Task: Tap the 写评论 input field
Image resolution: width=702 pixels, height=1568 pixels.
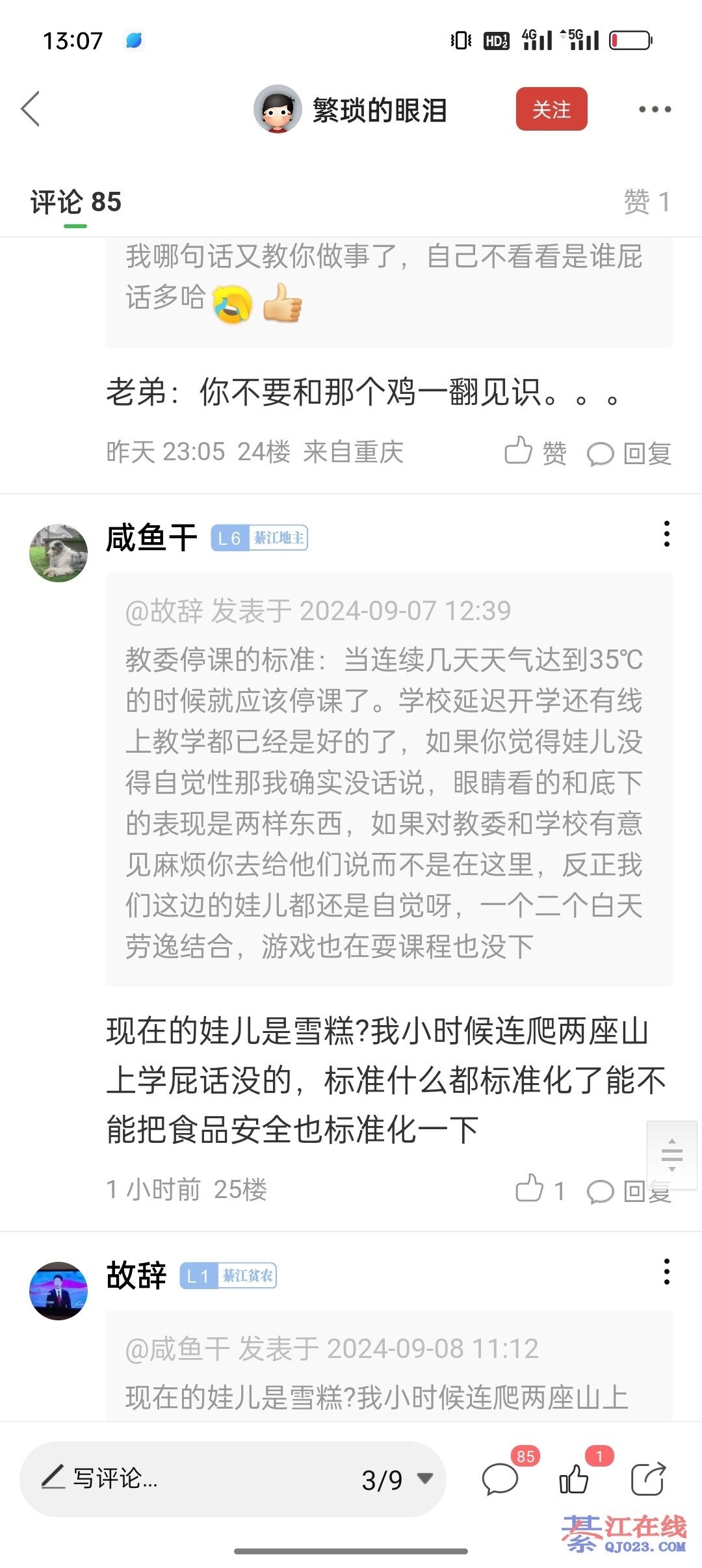Action: (x=195, y=1479)
